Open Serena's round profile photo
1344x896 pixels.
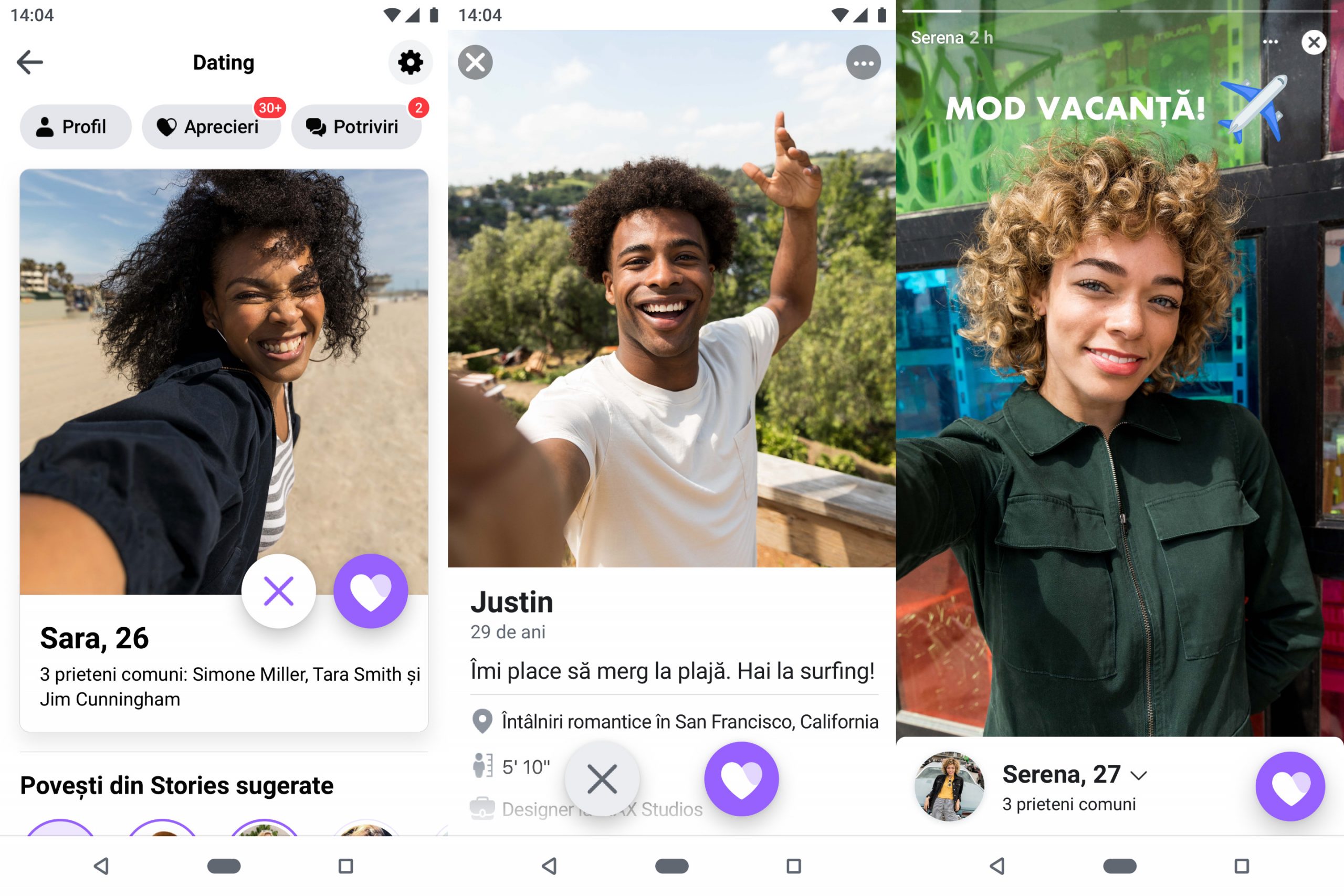click(949, 787)
